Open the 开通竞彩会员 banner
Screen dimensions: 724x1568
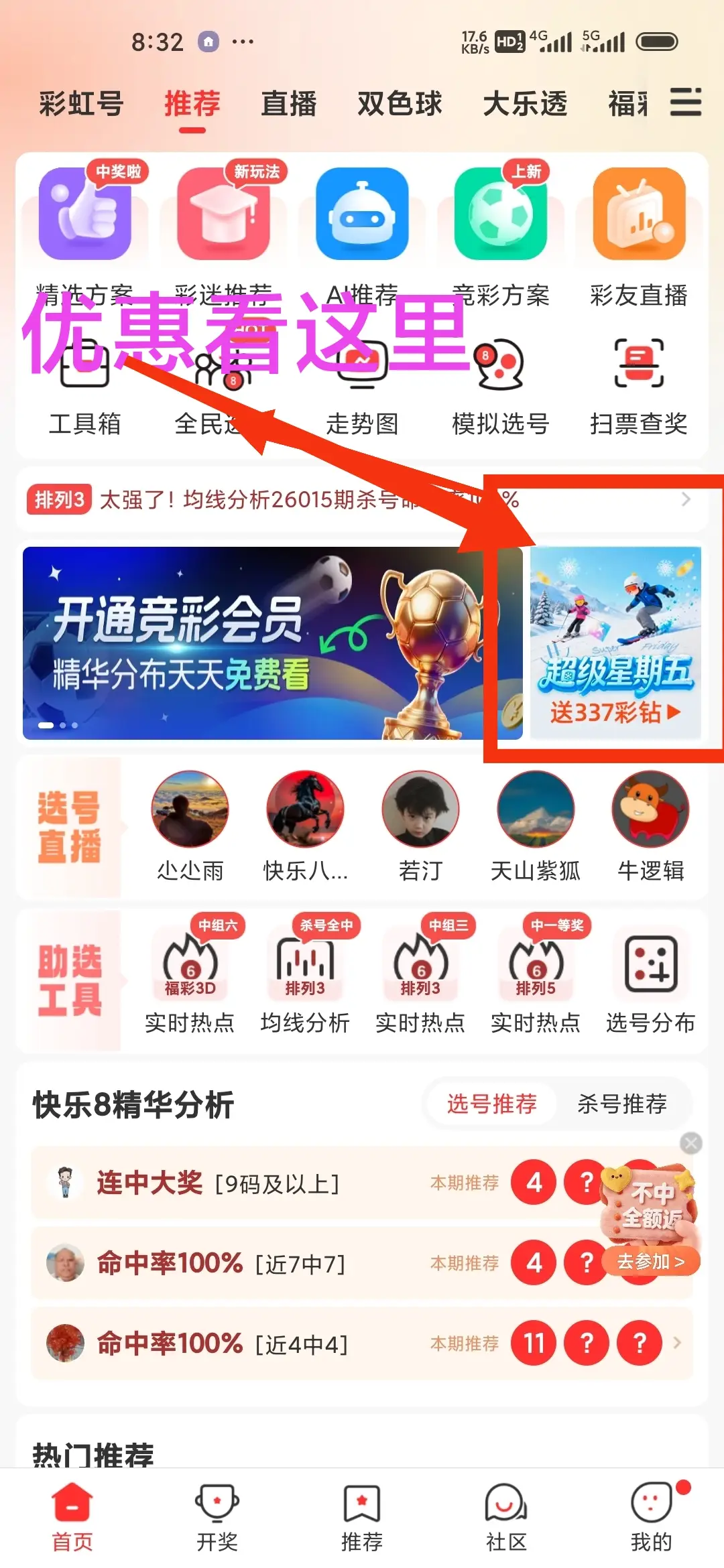click(x=255, y=643)
